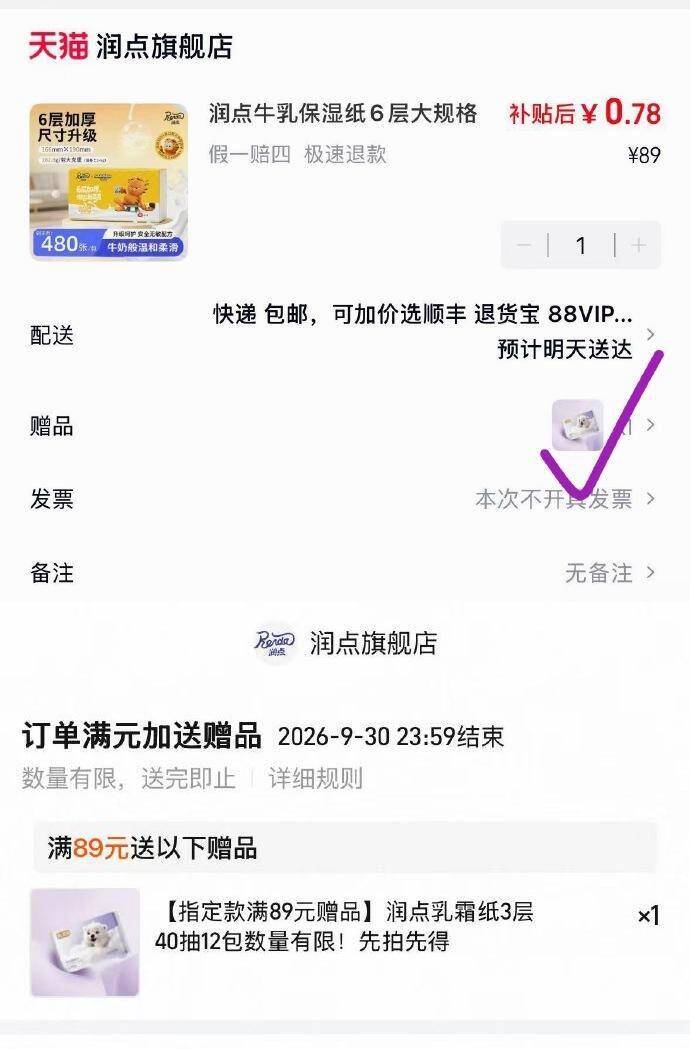Open the 润点旗舰店 store header
Screen dimensions: 690x1049
[x=131, y=46]
